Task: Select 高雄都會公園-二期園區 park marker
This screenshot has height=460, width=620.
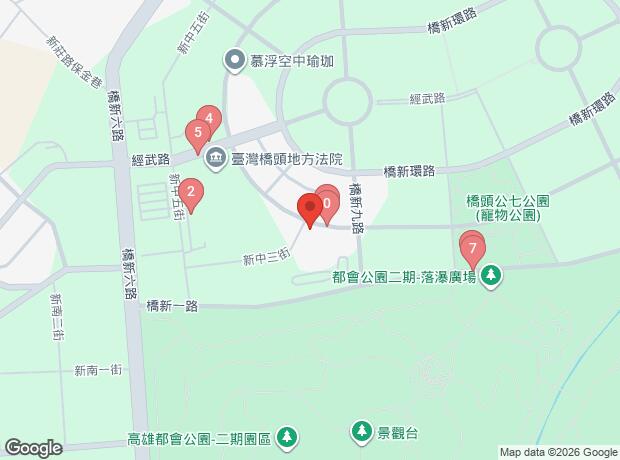Action: coord(287,437)
